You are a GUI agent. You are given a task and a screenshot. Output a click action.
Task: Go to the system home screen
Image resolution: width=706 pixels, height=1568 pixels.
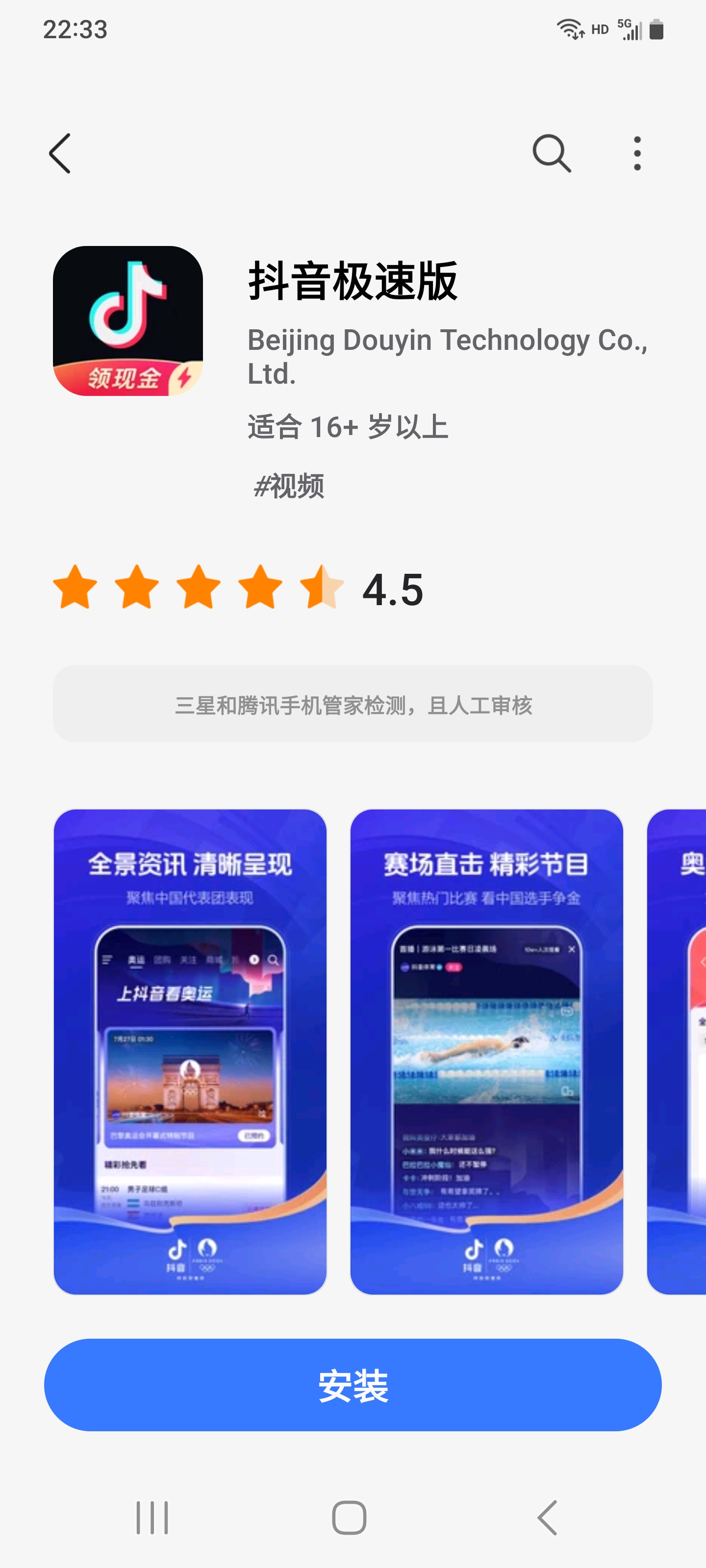(349, 1518)
